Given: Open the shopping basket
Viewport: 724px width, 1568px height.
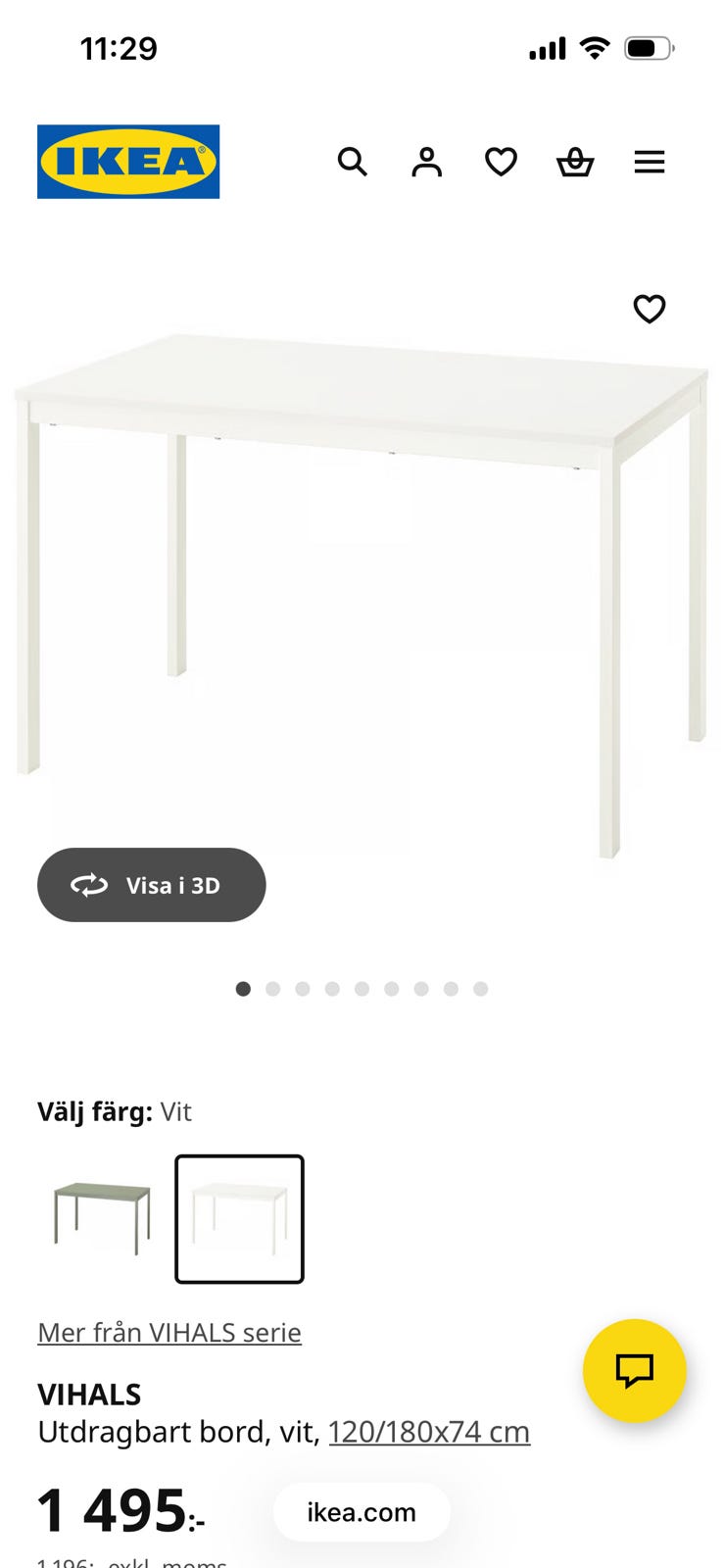Looking at the screenshot, I should [x=575, y=162].
